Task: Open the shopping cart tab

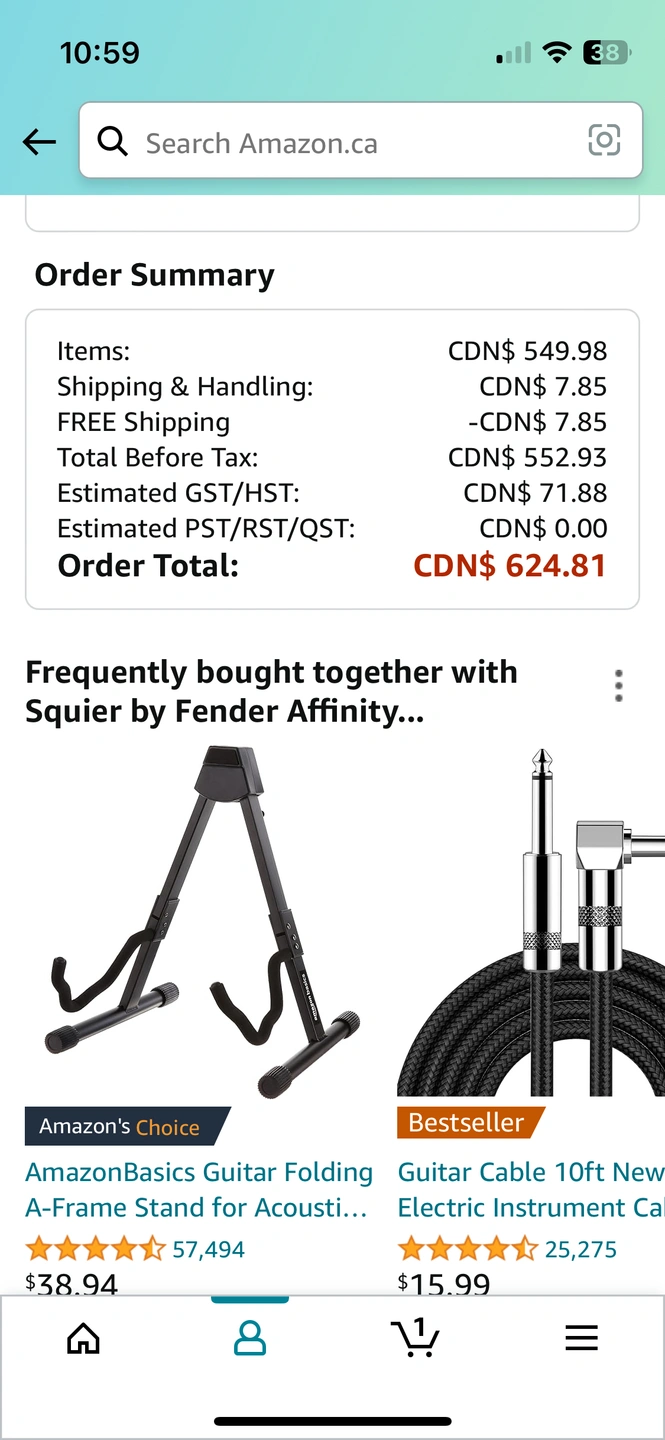Action: pos(415,1338)
